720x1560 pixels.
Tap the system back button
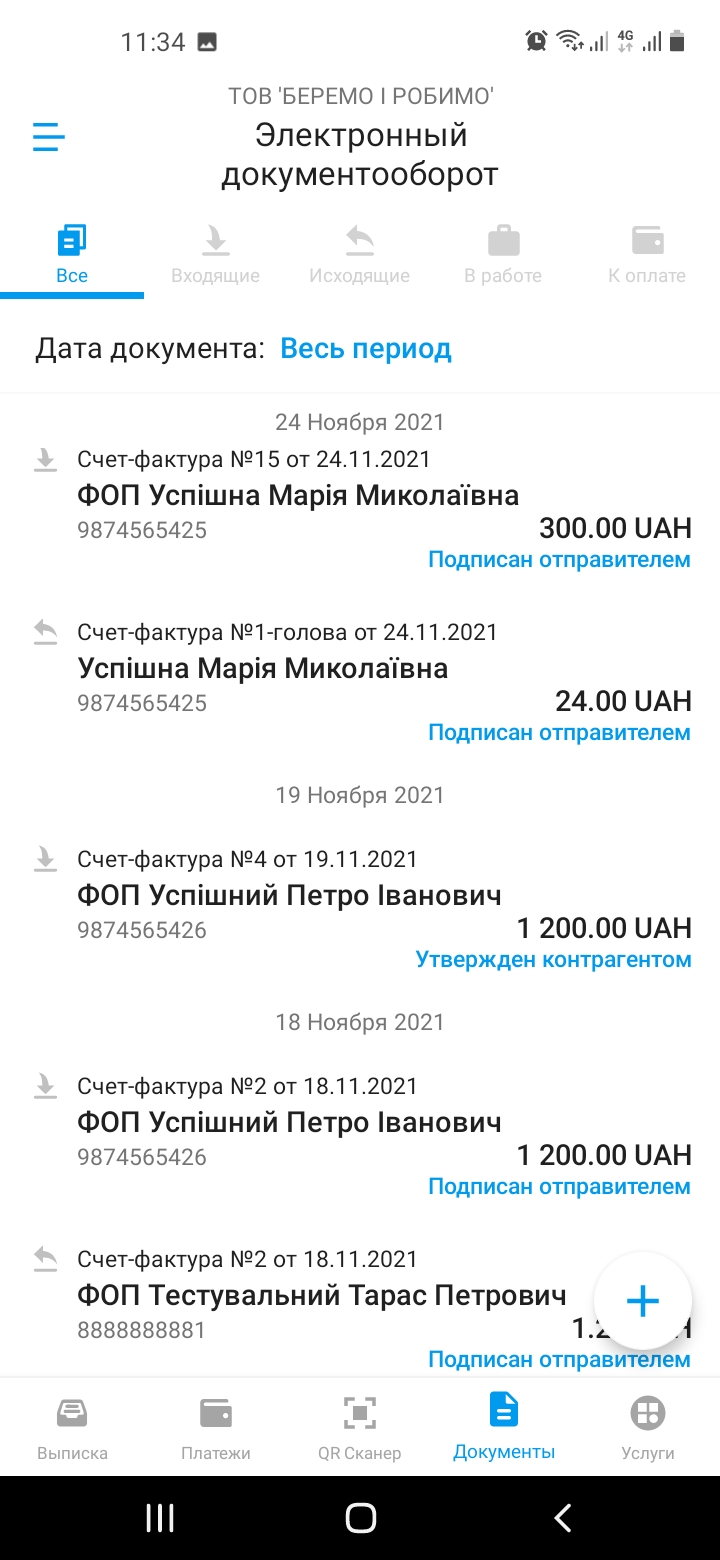pyautogui.click(x=563, y=1518)
